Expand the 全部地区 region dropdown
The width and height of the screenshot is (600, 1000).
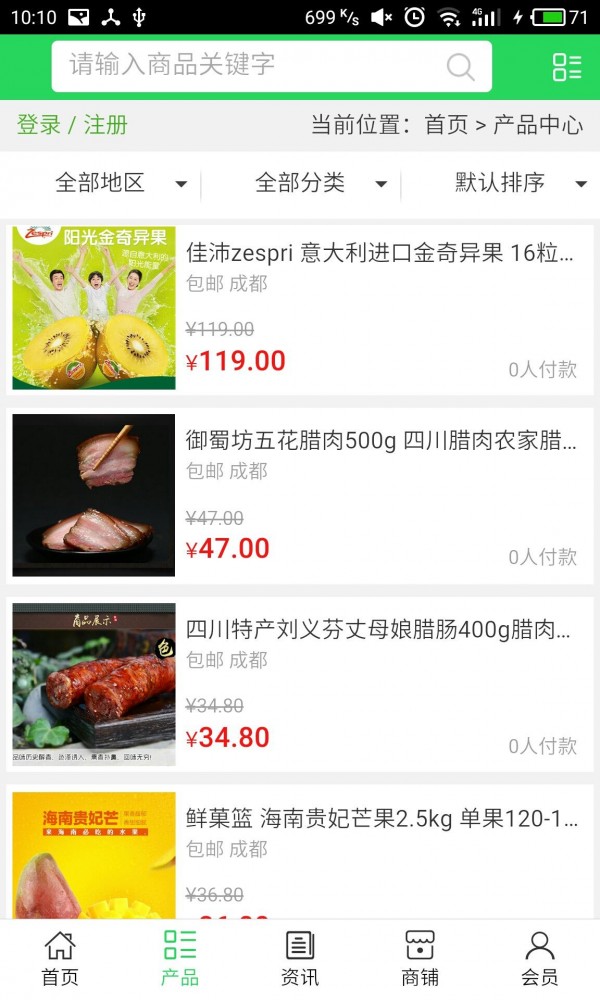click(120, 183)
